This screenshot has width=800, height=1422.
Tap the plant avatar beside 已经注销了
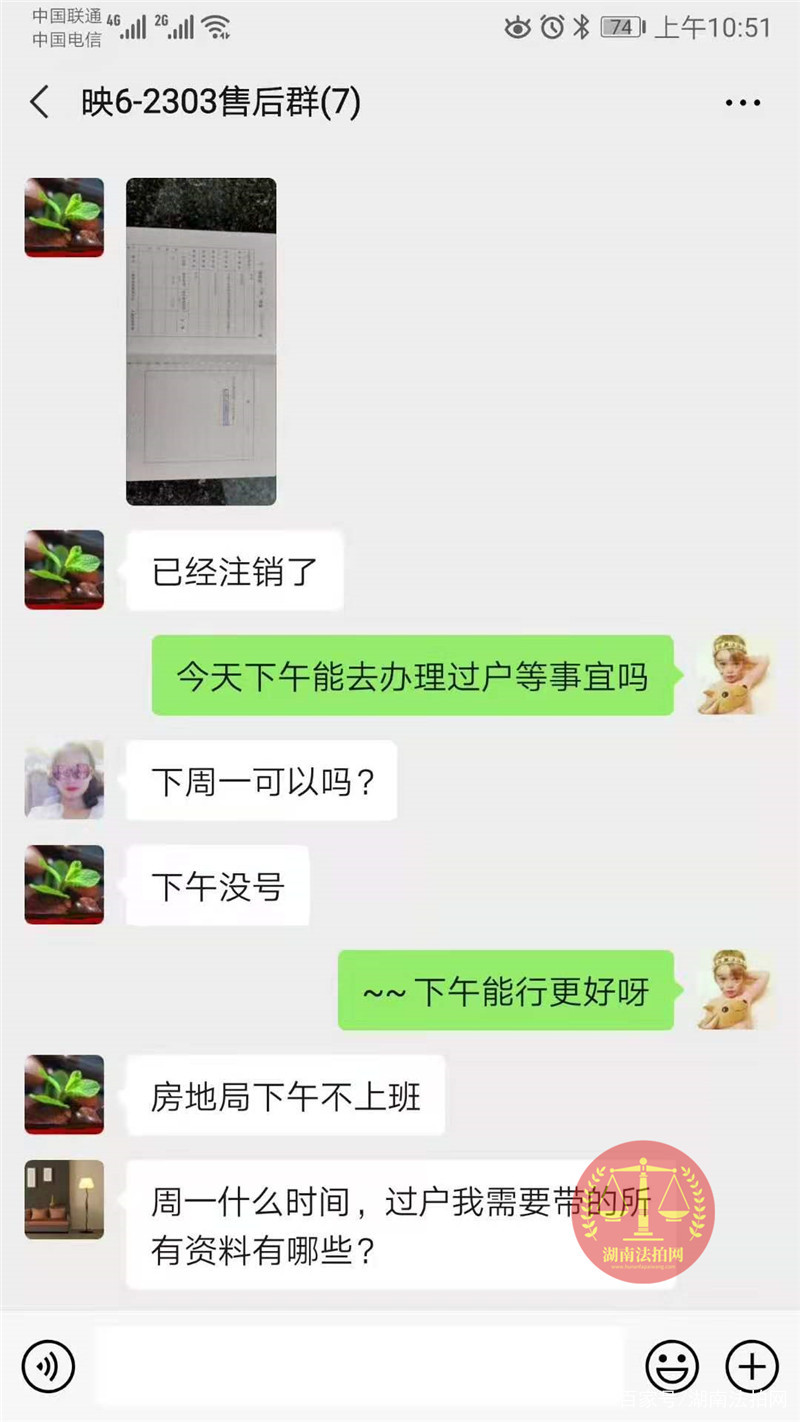(x=64, y=570)
